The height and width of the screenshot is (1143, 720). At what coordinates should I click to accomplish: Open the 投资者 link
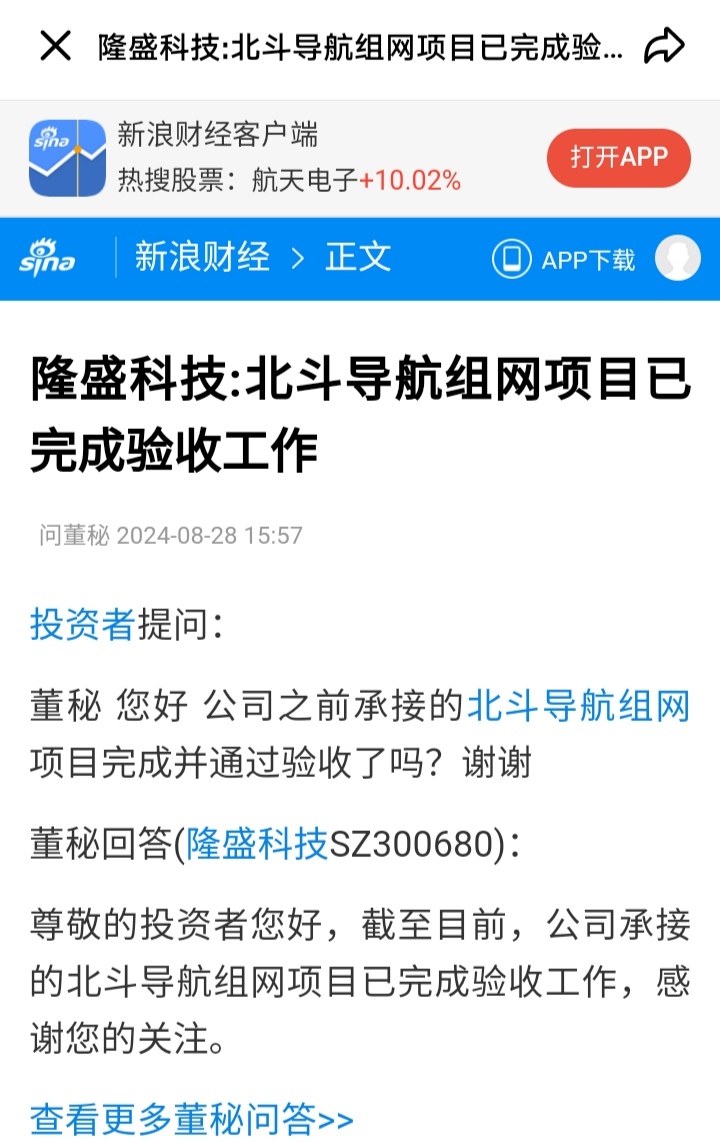click(x=82, y=624)
